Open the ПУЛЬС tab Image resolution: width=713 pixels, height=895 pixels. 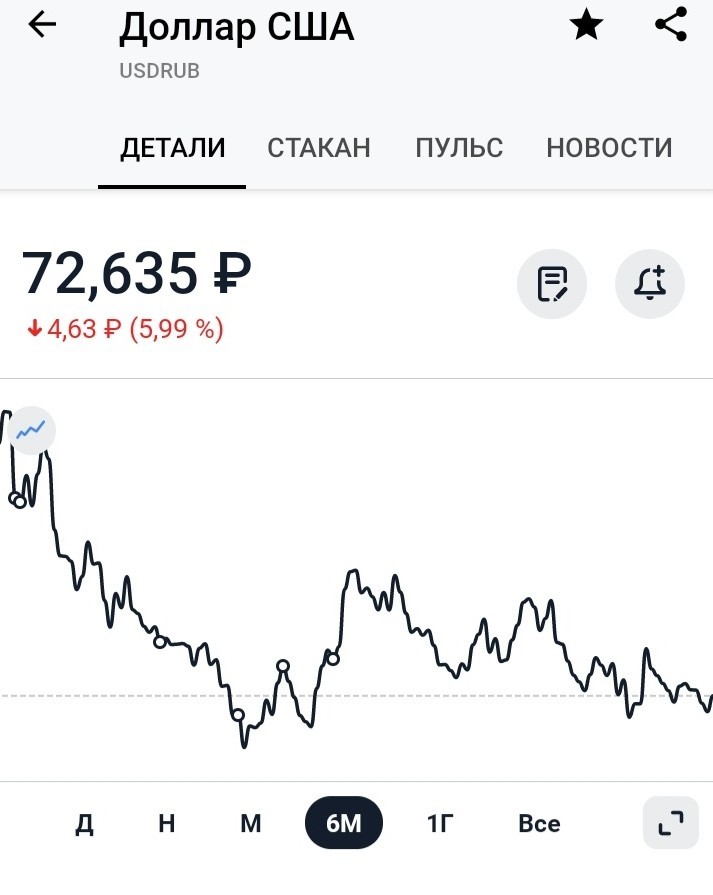(459, 148)
